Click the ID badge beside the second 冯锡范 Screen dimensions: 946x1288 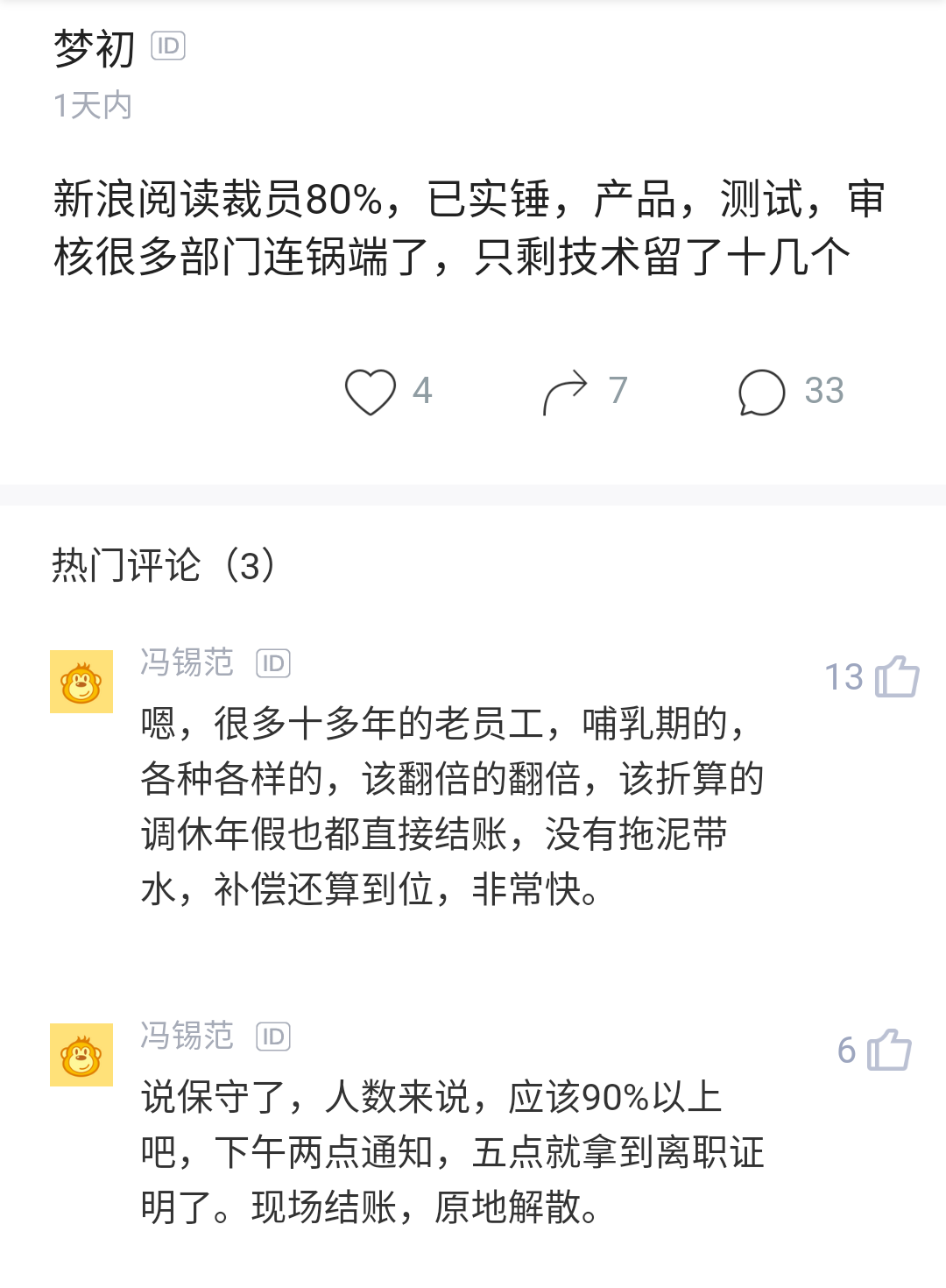click(274, 1037)
